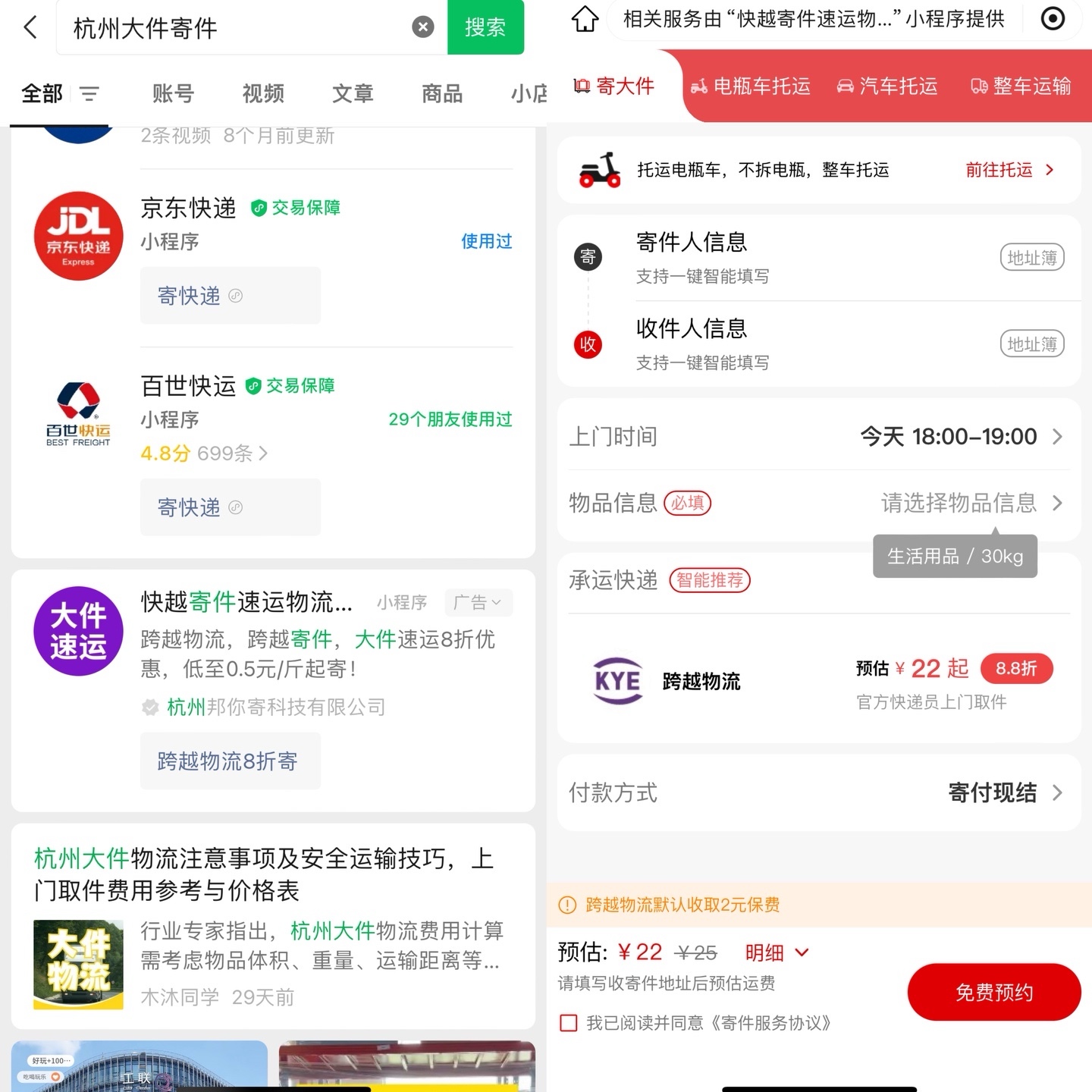Go to the mini program home
This screenshot has width=1092, height=1092.
[585, 19]
